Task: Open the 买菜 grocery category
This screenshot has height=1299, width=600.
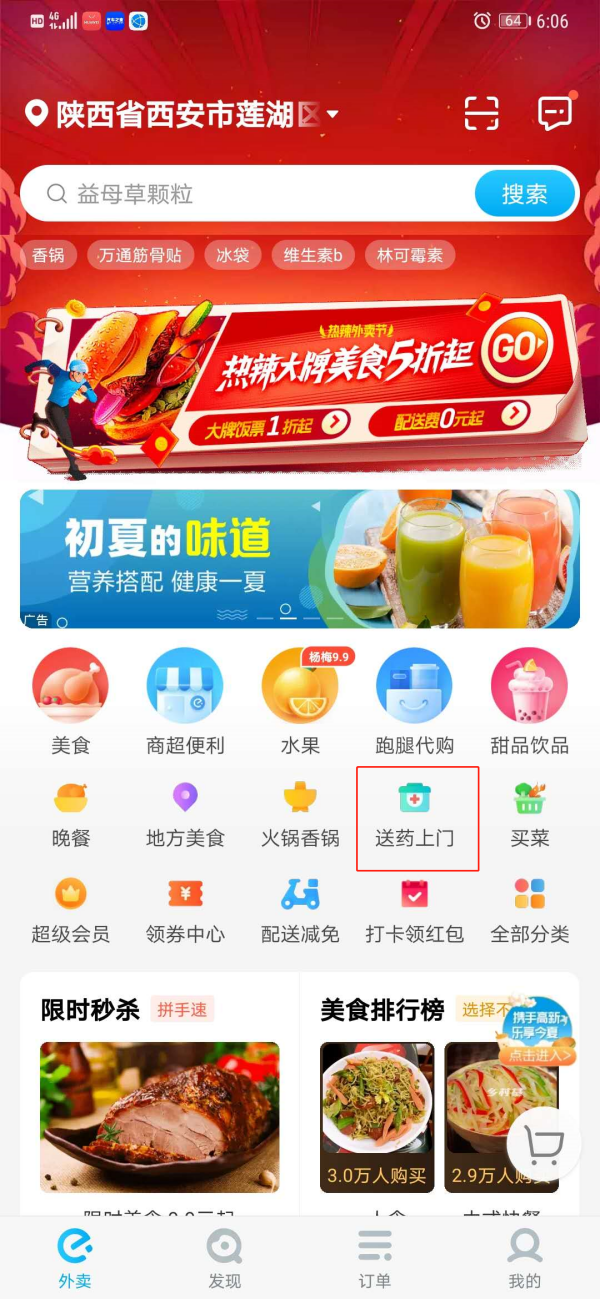Action: pos(529,816)
